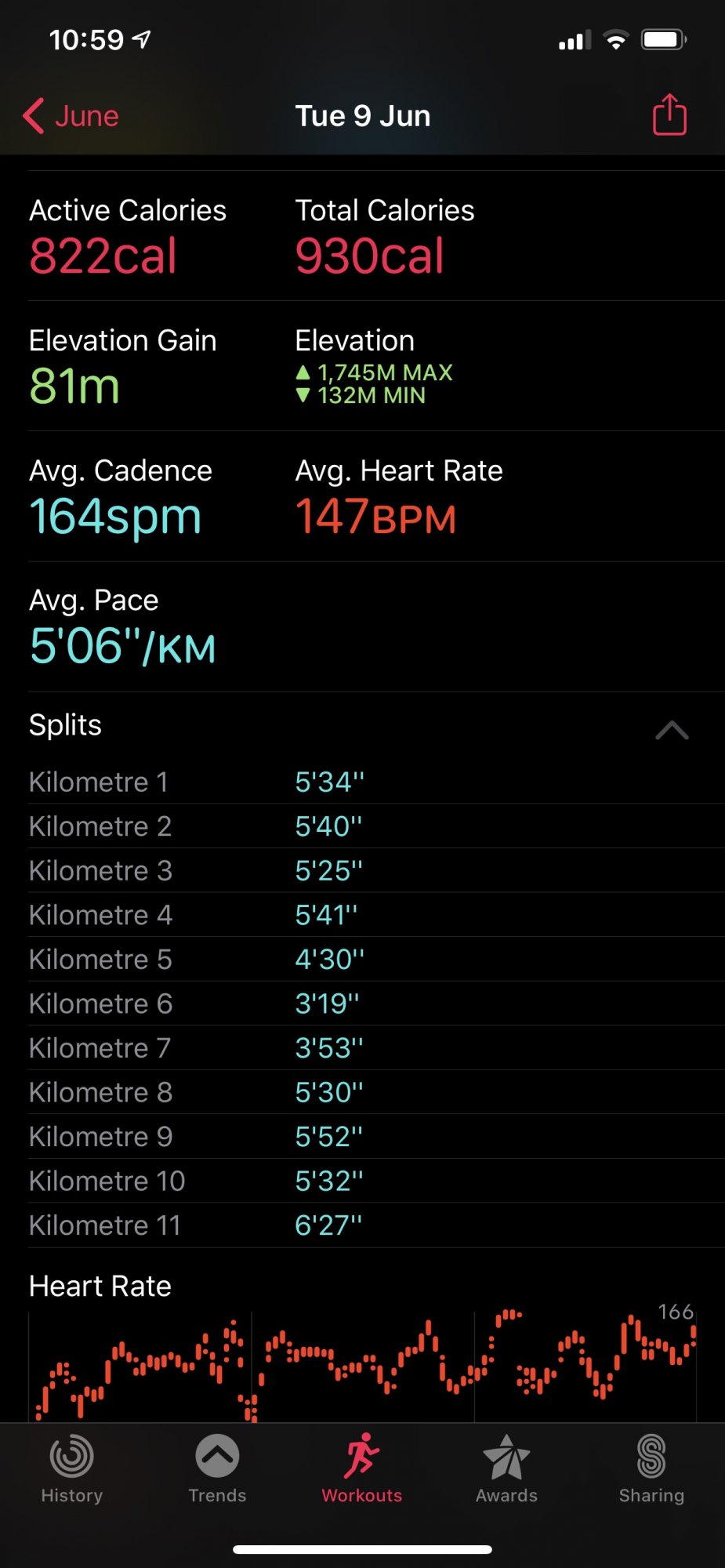Select the Workouts tab
Viewport: 725px width, 1568px height.
point(362,1469)
